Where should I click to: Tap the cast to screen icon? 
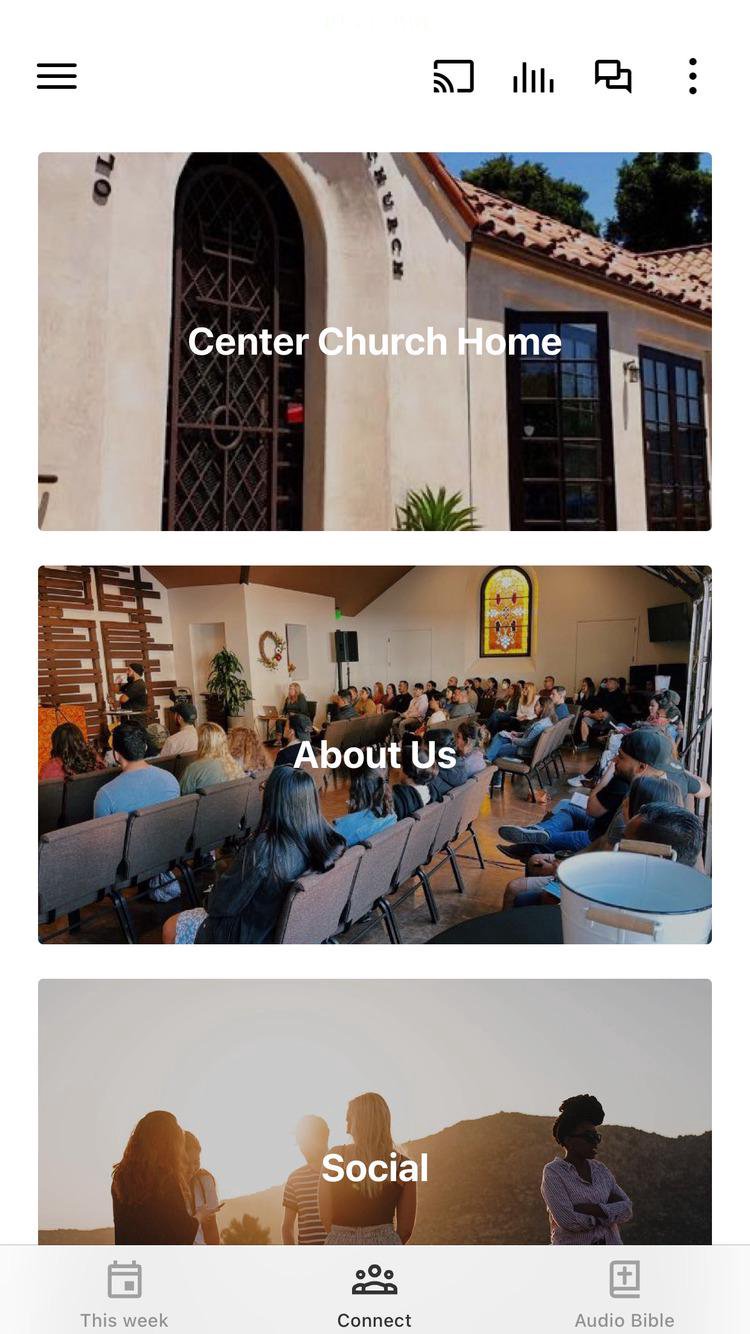coord(453,76)
